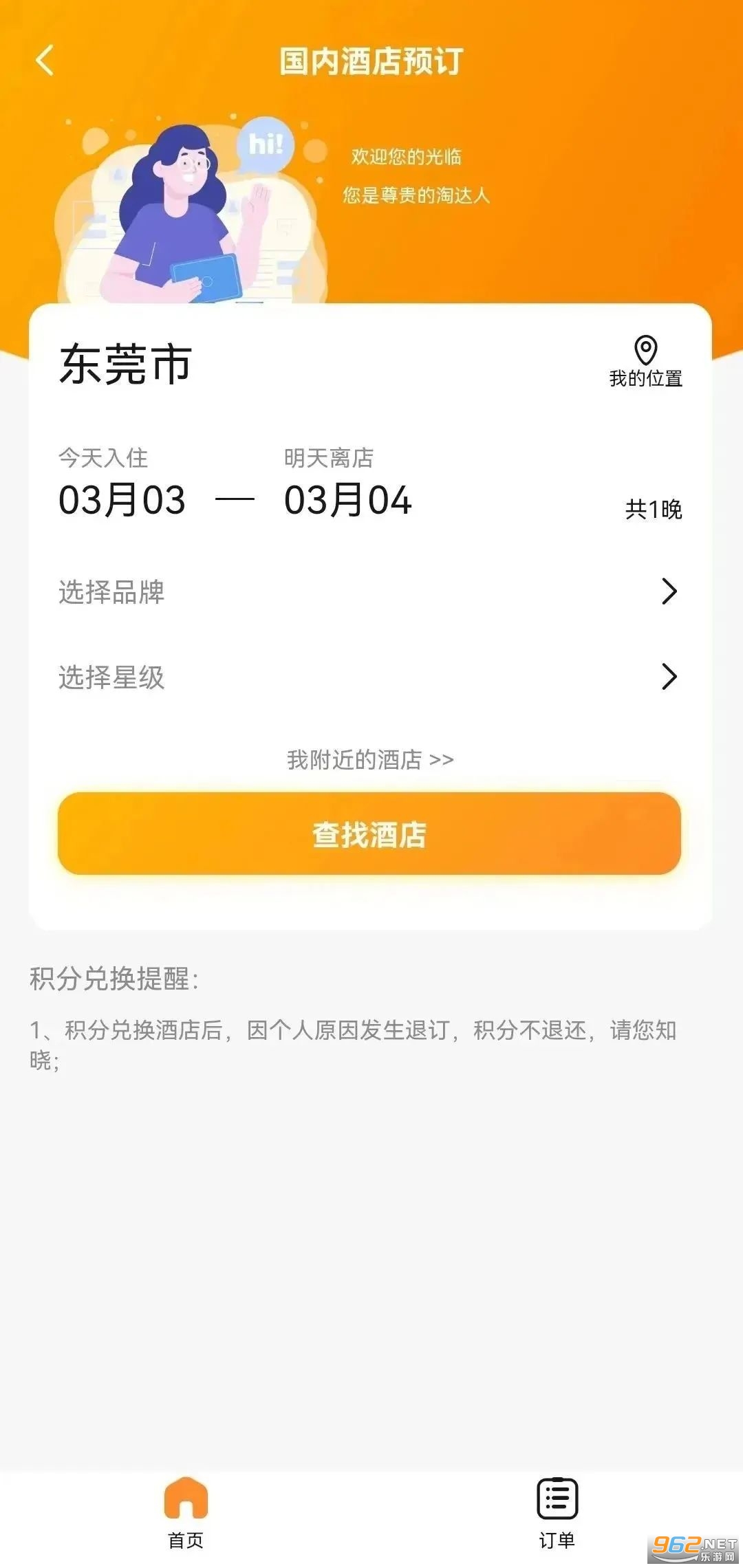Open the 我附近的酒店 link

tap(370, 760)
